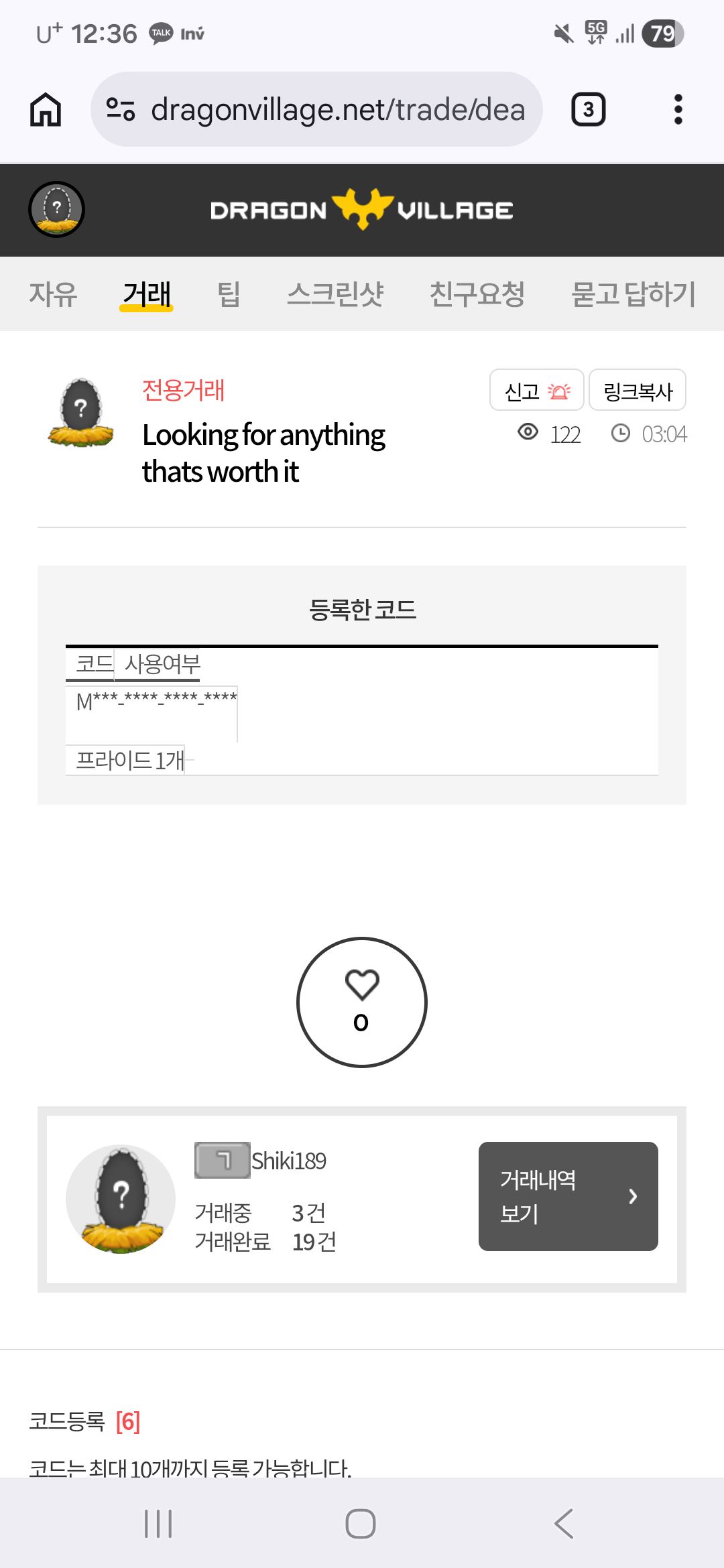Switch to the 자유 tab
The width and height of the screenshot is (724, 1568).
click(53, 294)
